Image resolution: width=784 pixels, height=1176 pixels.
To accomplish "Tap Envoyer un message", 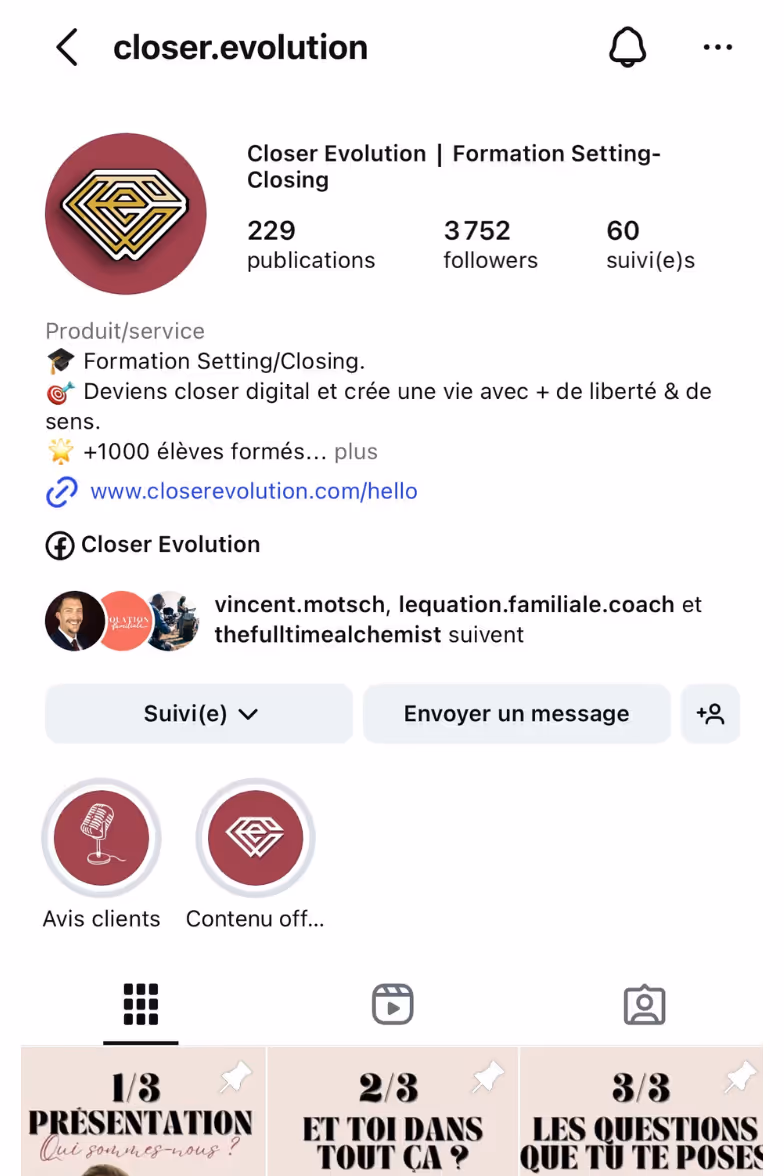I will [x=516, y=714].
